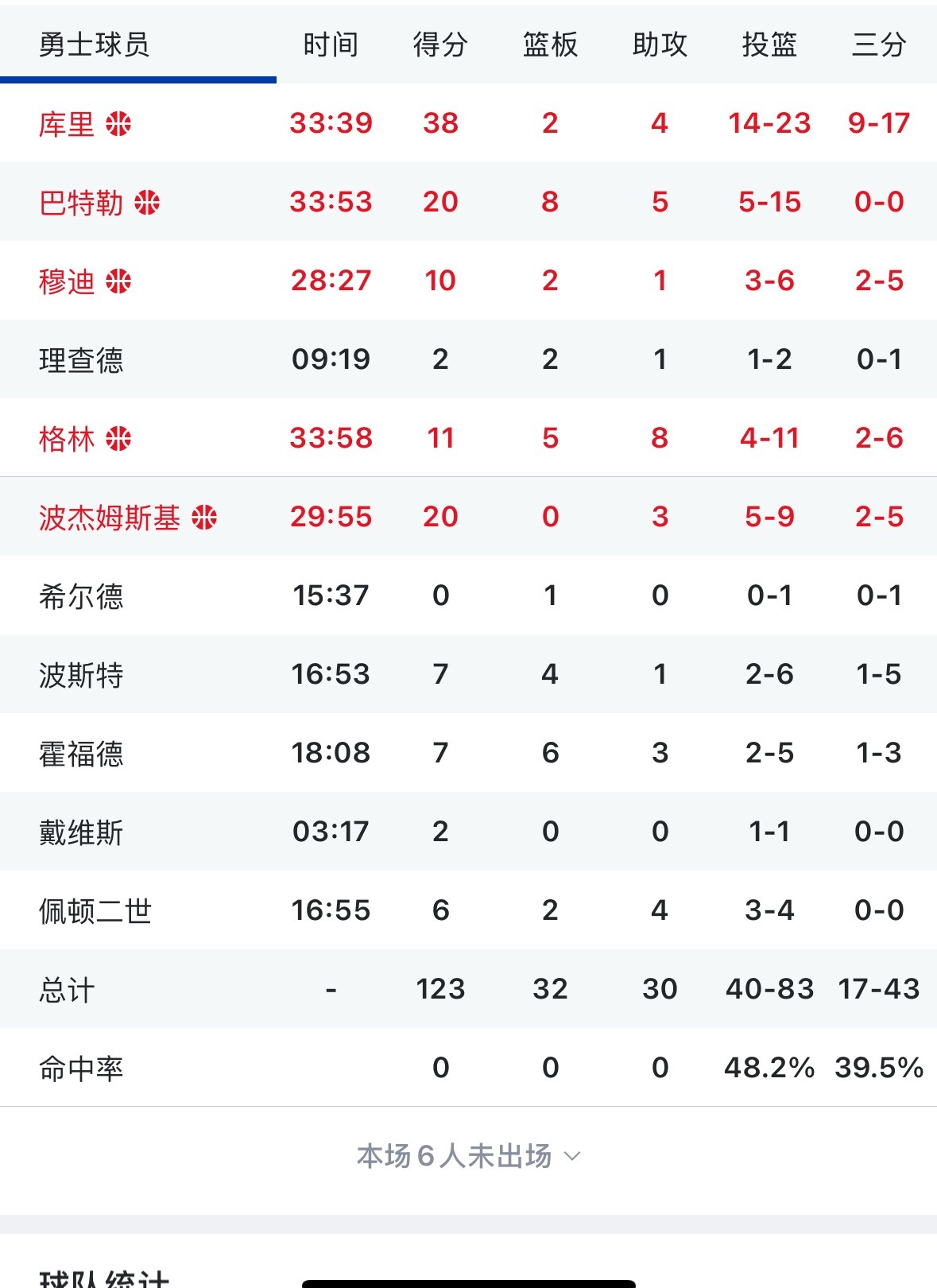Click the player name 希尔德
This screenshot has height=1288, width=937.
click(x=81, y=596)
